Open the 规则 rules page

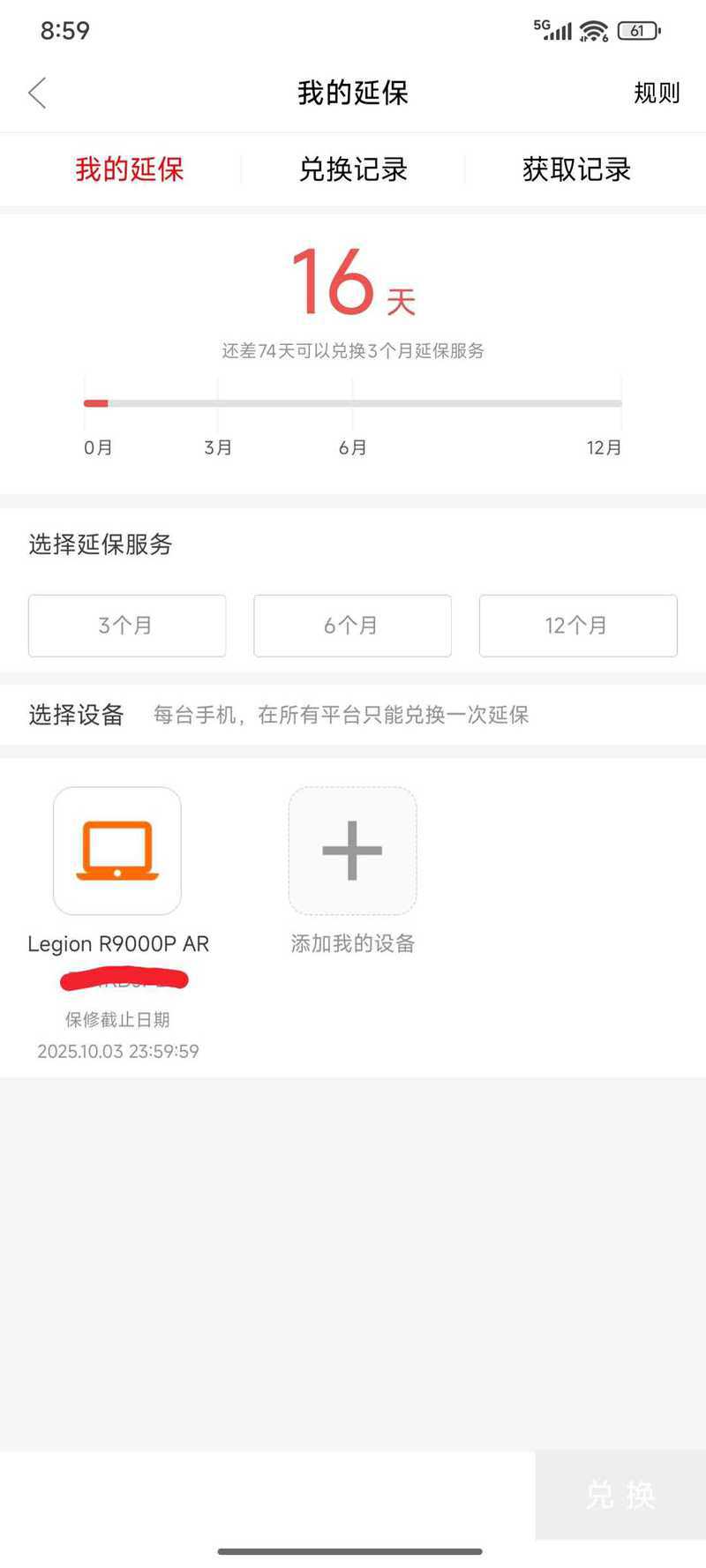(657, 93)
